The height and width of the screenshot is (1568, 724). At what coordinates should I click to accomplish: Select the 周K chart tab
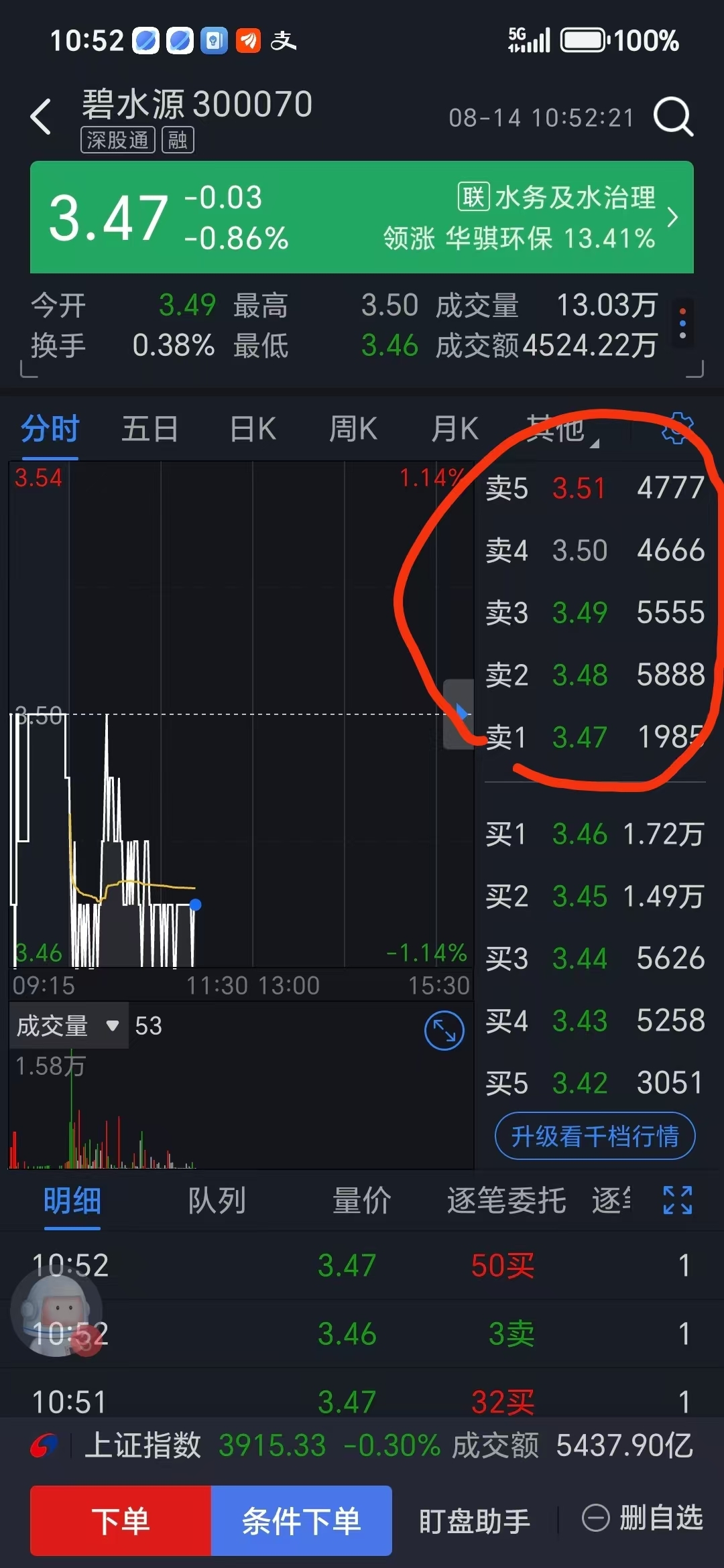pos(353,429)
